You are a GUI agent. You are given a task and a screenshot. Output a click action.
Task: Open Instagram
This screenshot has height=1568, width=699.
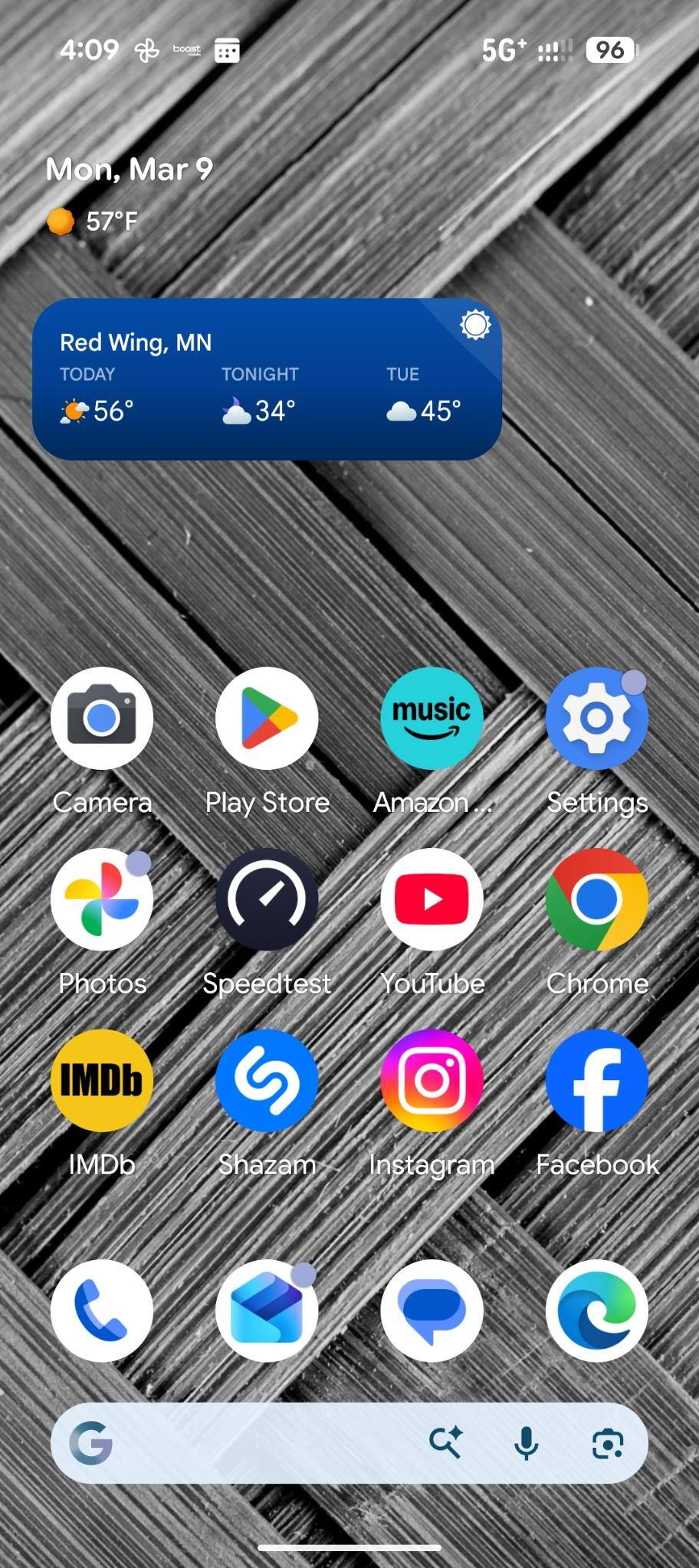coord(432,1080)
